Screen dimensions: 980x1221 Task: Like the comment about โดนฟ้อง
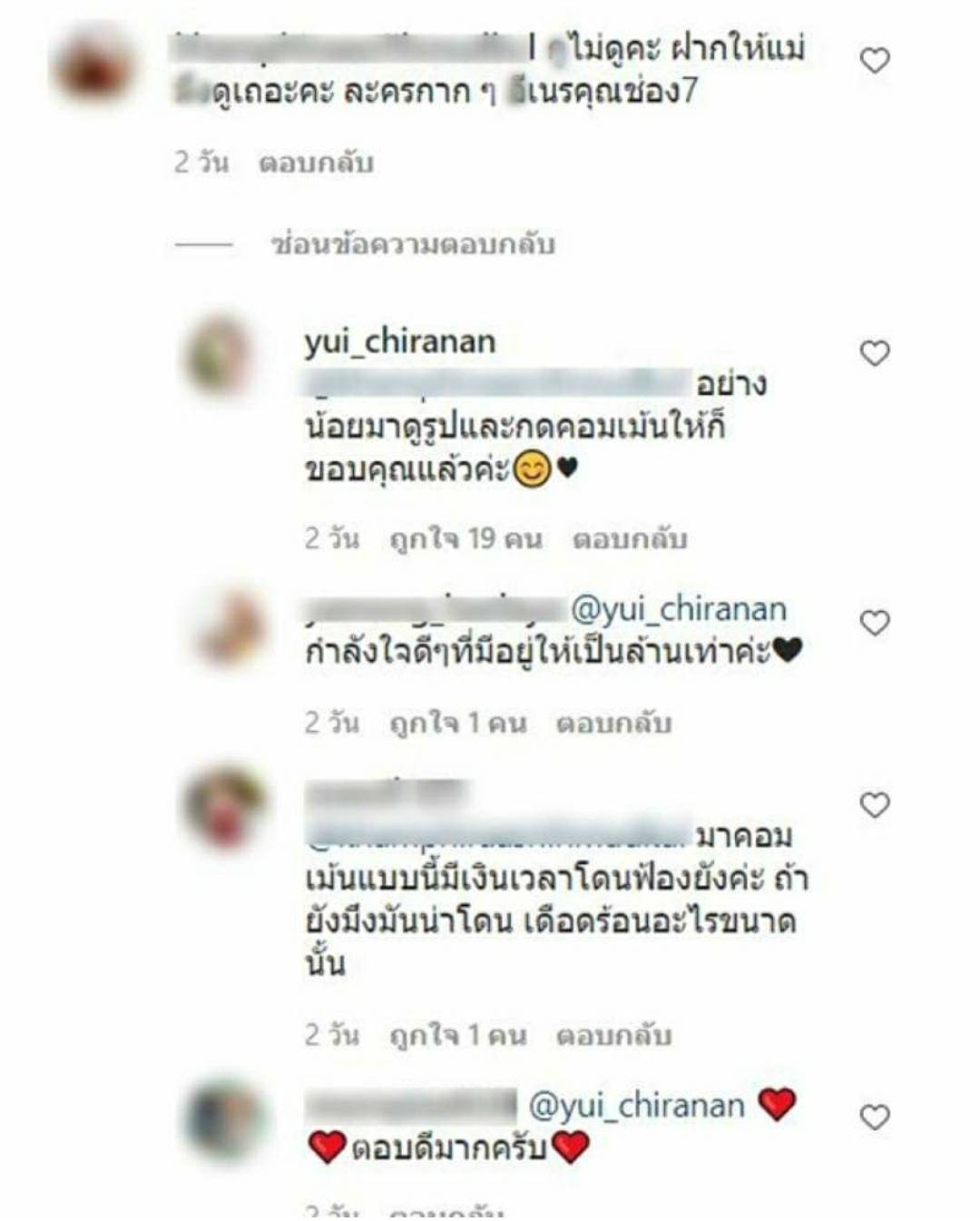point(874,804)
